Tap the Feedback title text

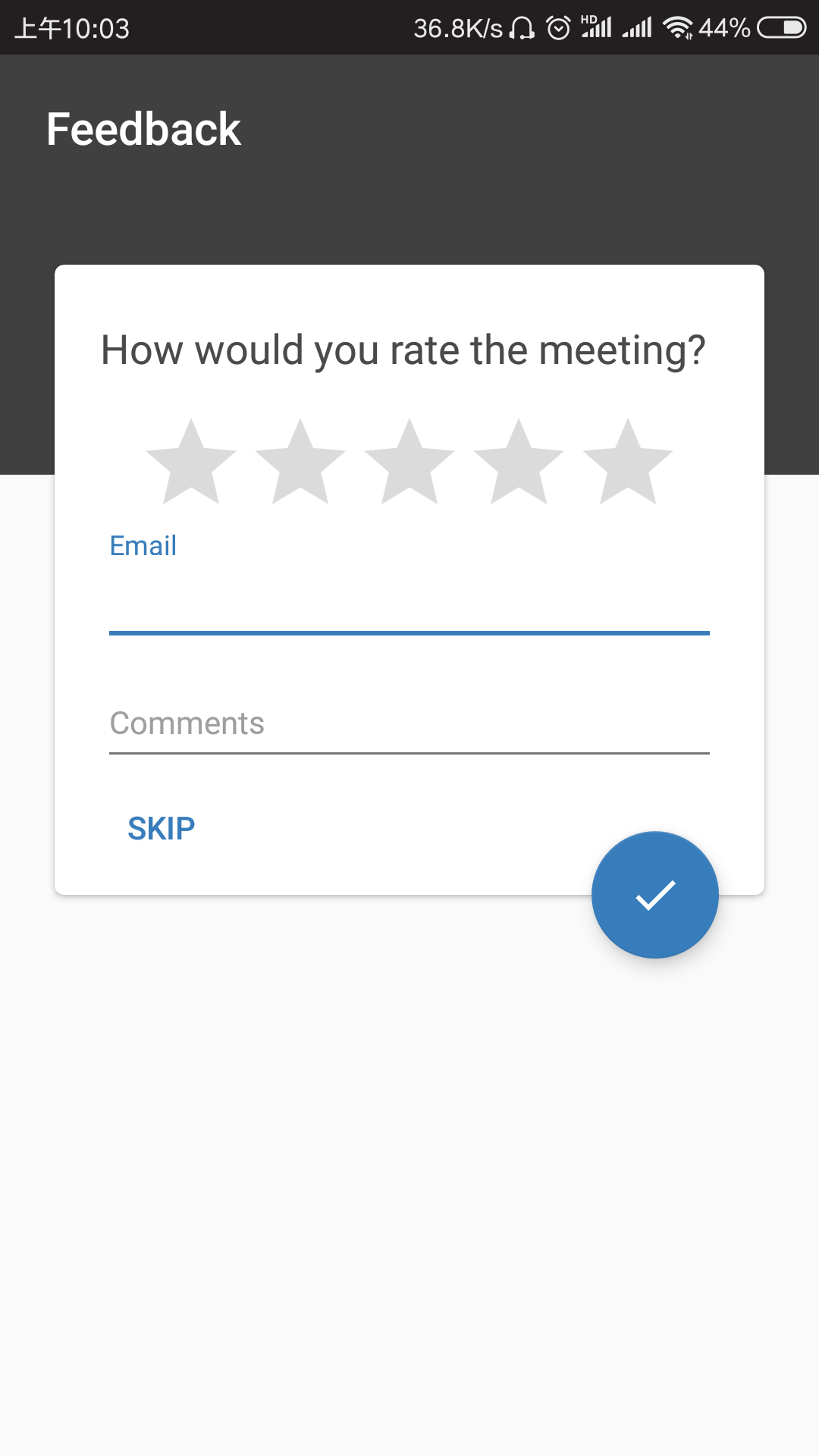point(144,129)
